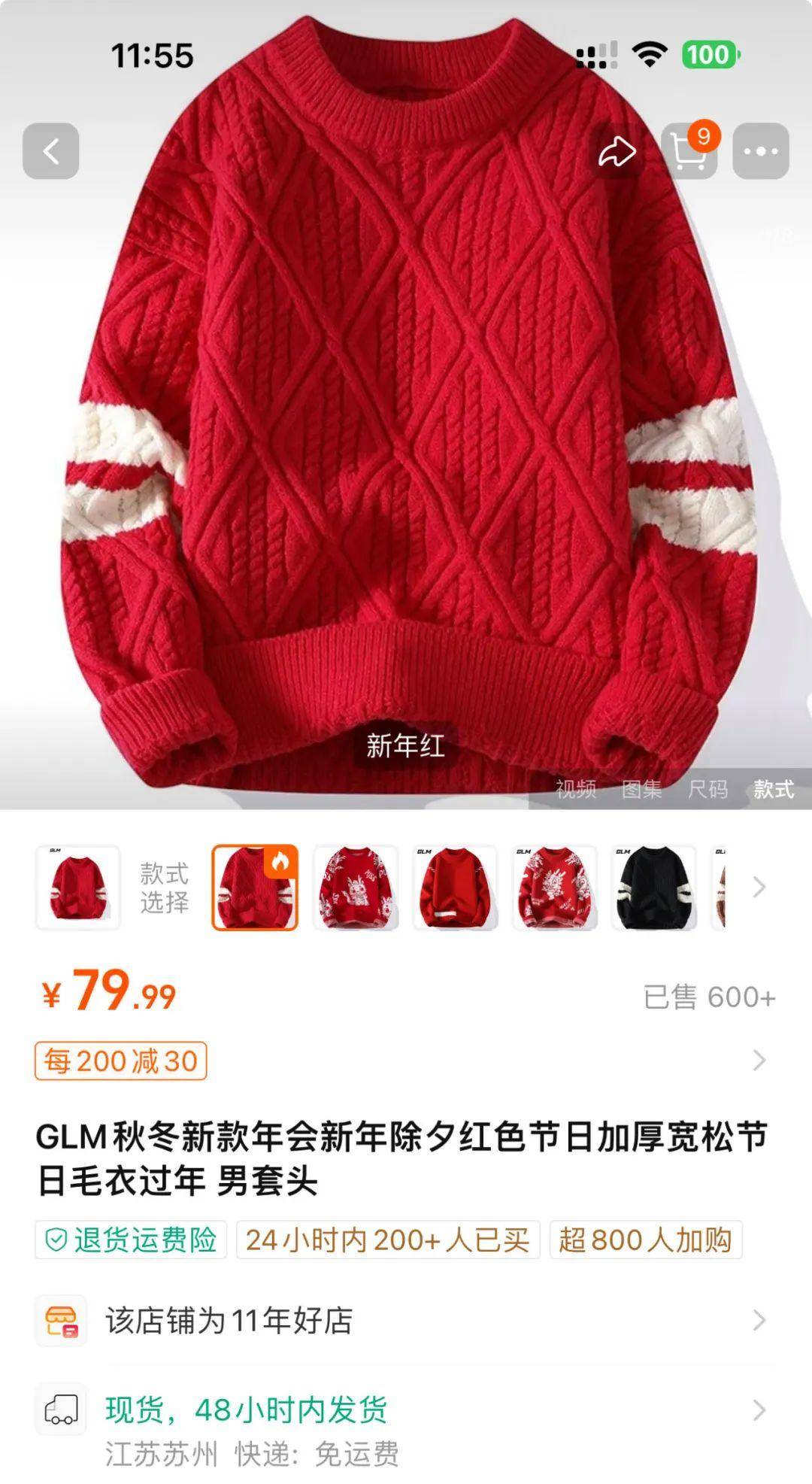Open the shopping cart with 9 items
The image size is (812, 1484).
coord(689,151)
